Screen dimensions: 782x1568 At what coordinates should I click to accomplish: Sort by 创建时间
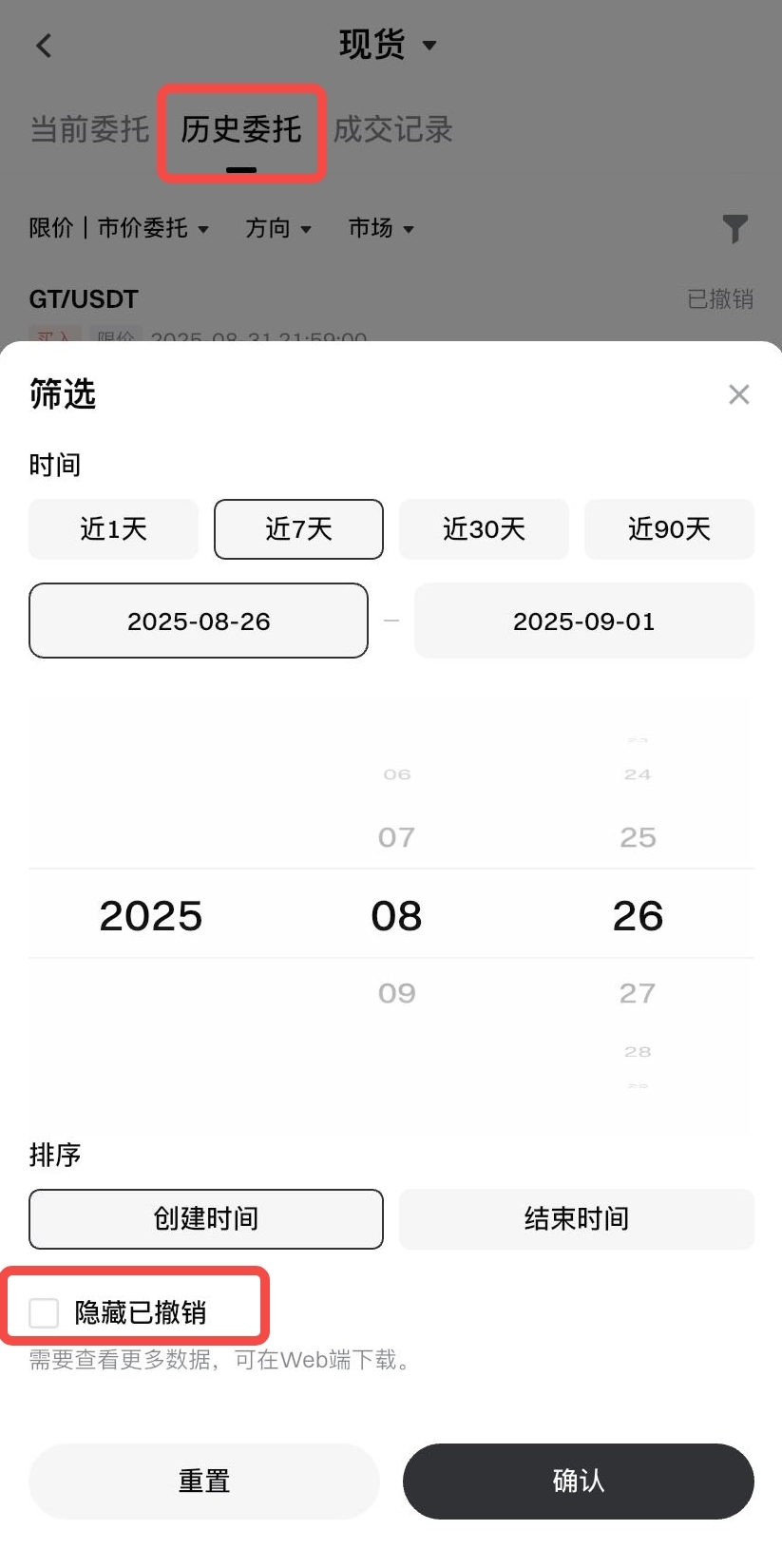(x=206, y=1219)
